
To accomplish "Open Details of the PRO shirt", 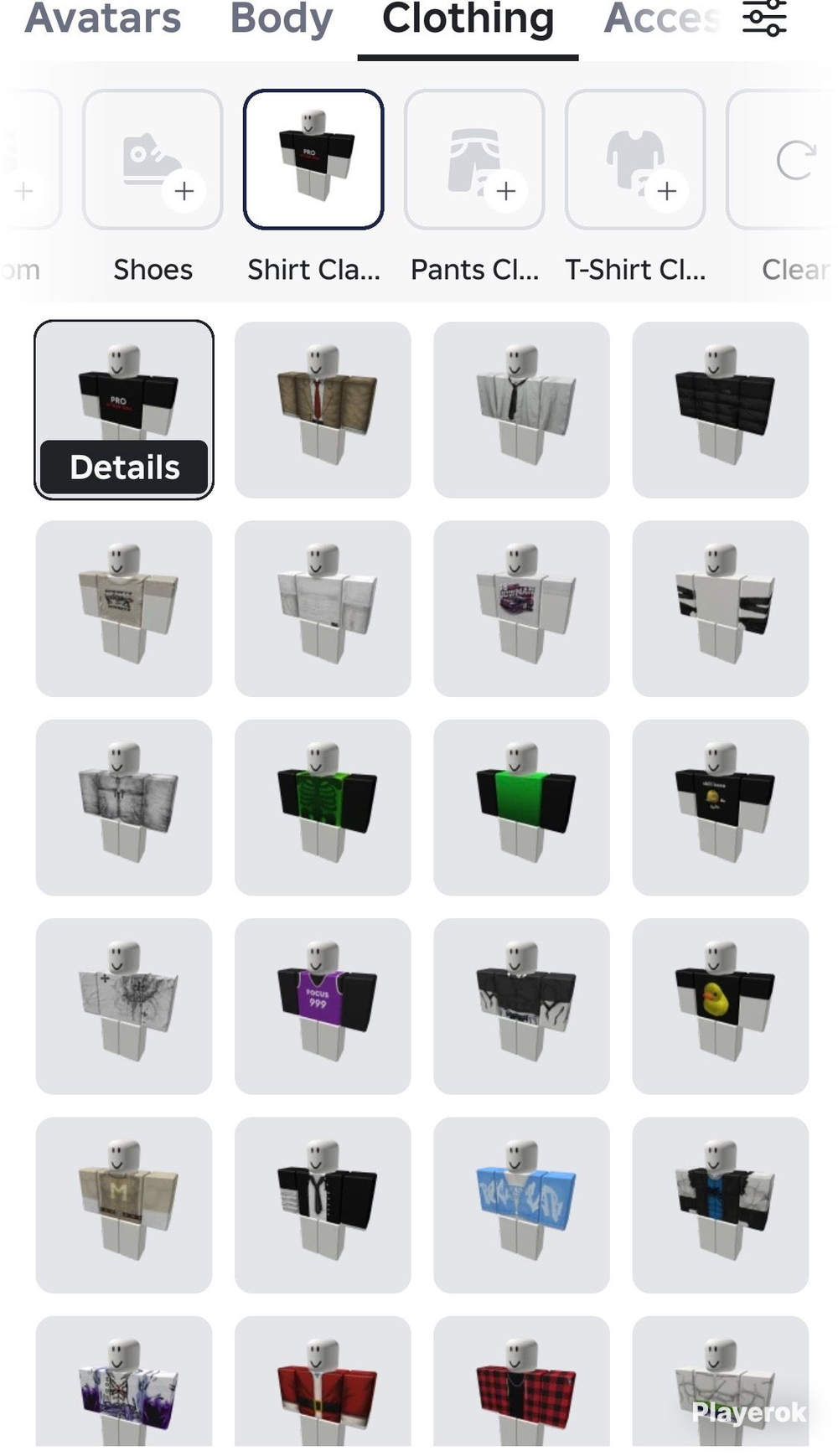I will tap(124, 467).
